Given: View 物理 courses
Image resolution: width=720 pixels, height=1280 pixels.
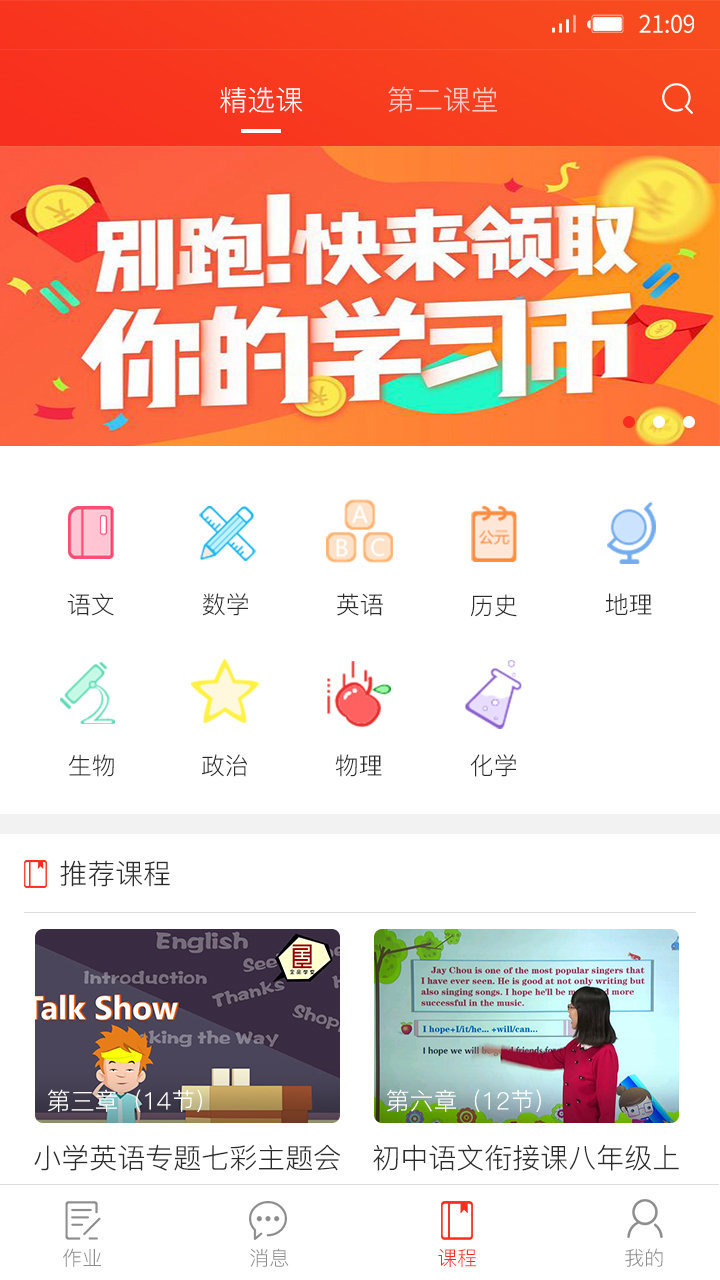Looking at the screenshot, I should (359, 718).
